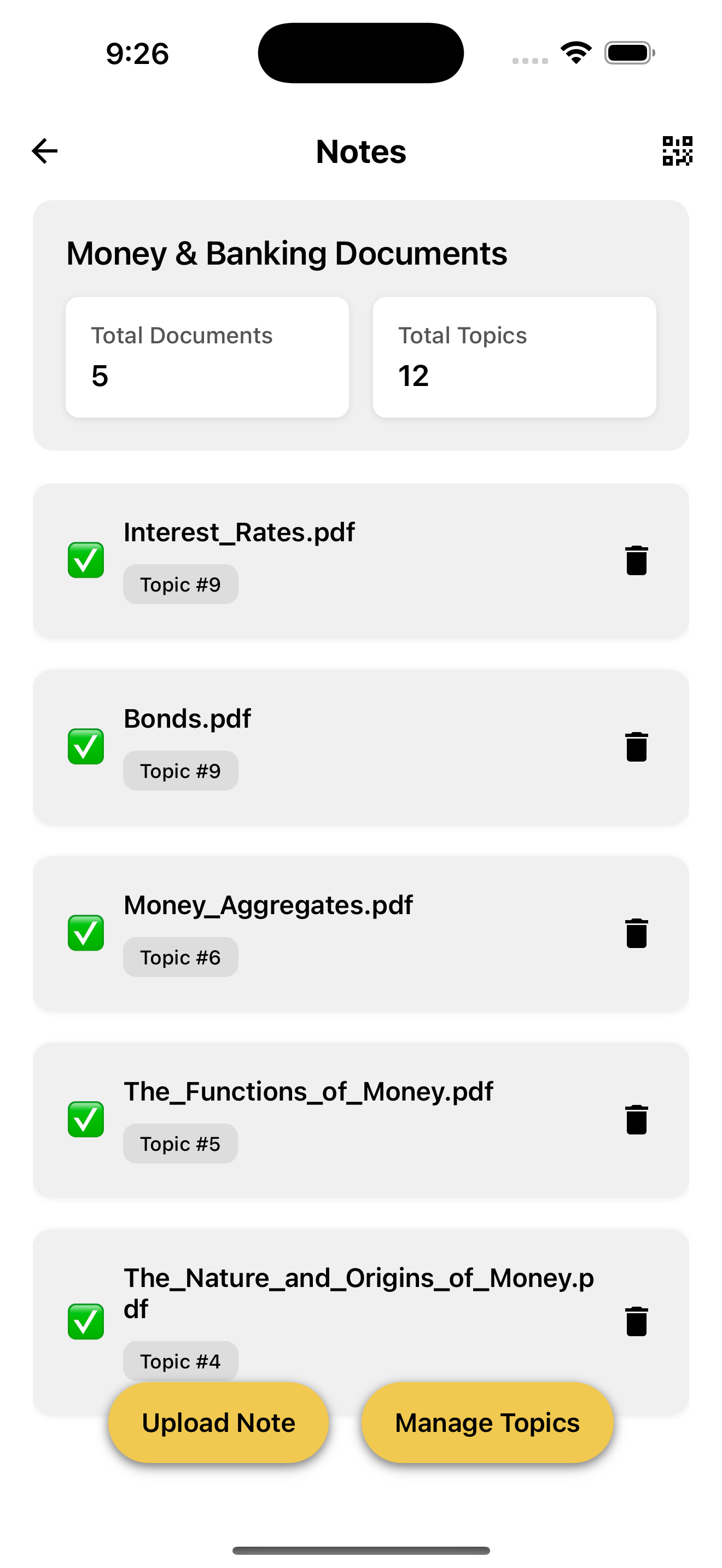This screenshot has width=722, height=1568.
Task: Delete Interest_Rates.pdf with its trash icon
Action: click(x=636, y=560)
